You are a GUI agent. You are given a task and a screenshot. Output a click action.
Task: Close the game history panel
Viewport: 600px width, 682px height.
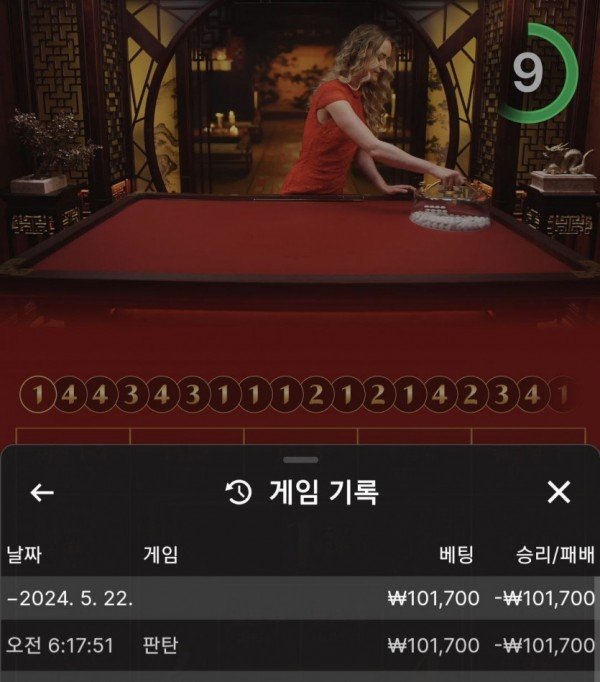click(559, 492)
